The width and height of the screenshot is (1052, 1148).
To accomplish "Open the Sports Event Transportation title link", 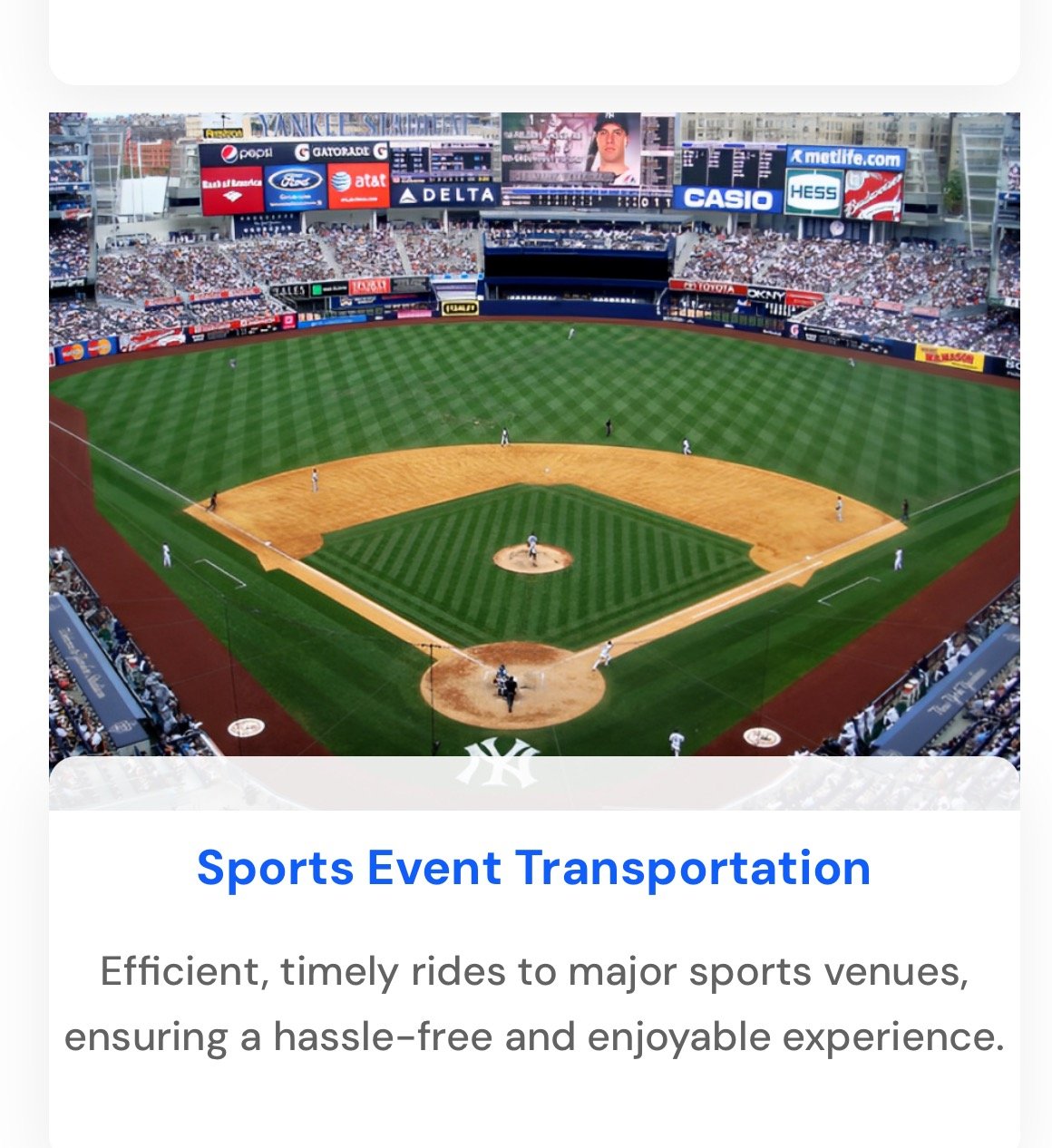I will (x=533, y=868).
